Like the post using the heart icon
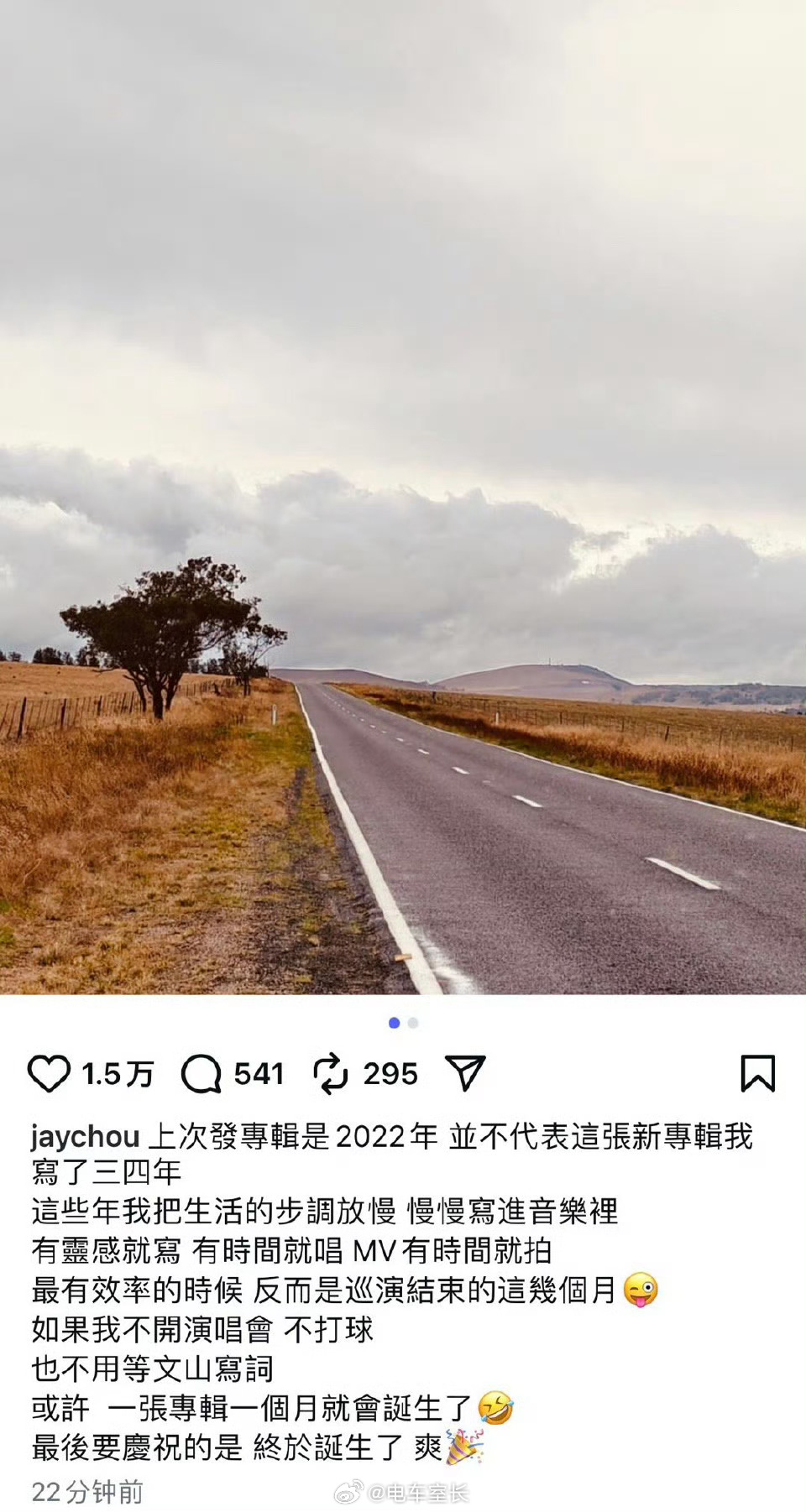The height and width of the screenshot is (1512, 806). [x=50, y=1071]
